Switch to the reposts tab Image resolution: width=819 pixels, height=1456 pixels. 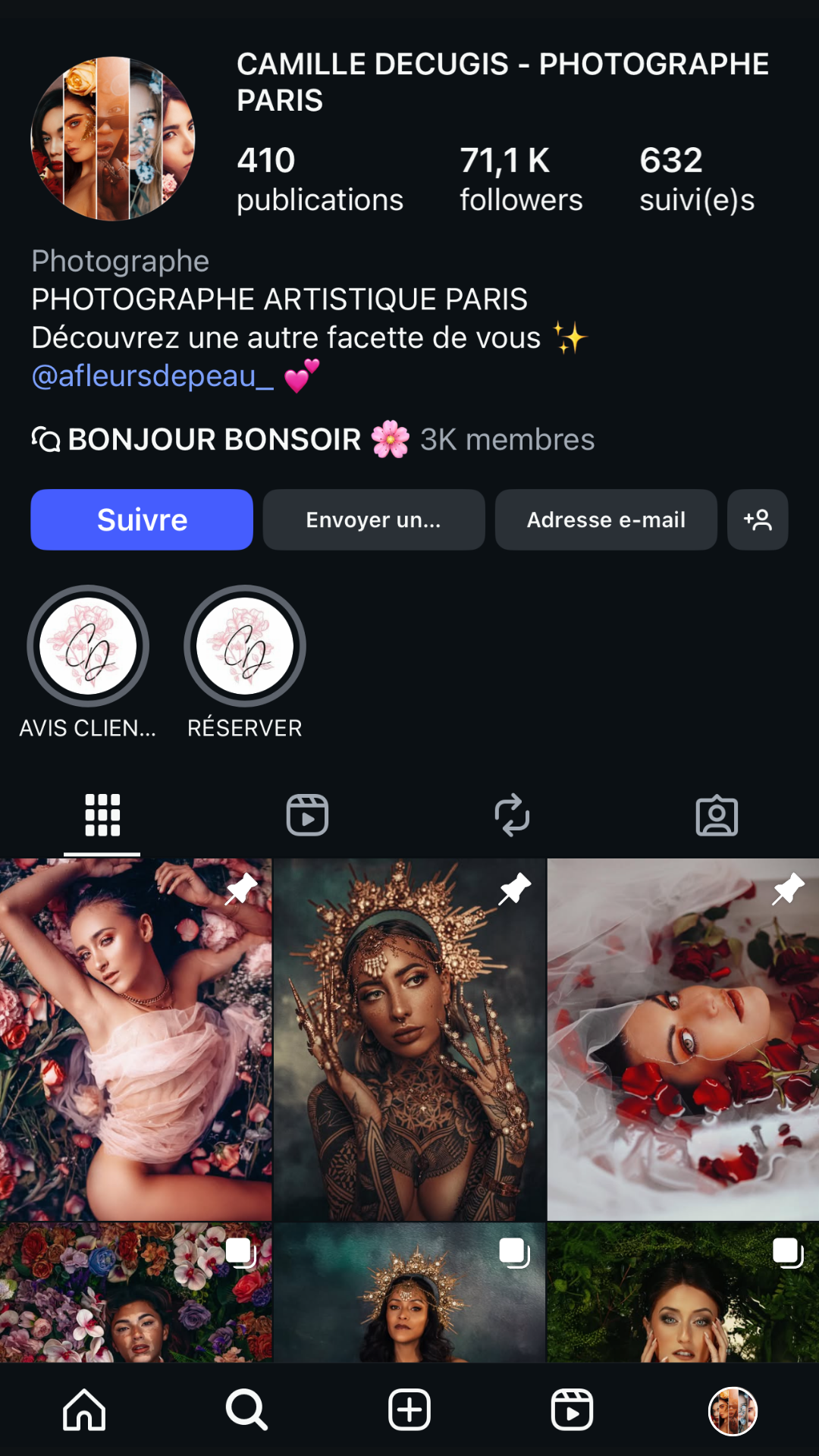(512, 815)
